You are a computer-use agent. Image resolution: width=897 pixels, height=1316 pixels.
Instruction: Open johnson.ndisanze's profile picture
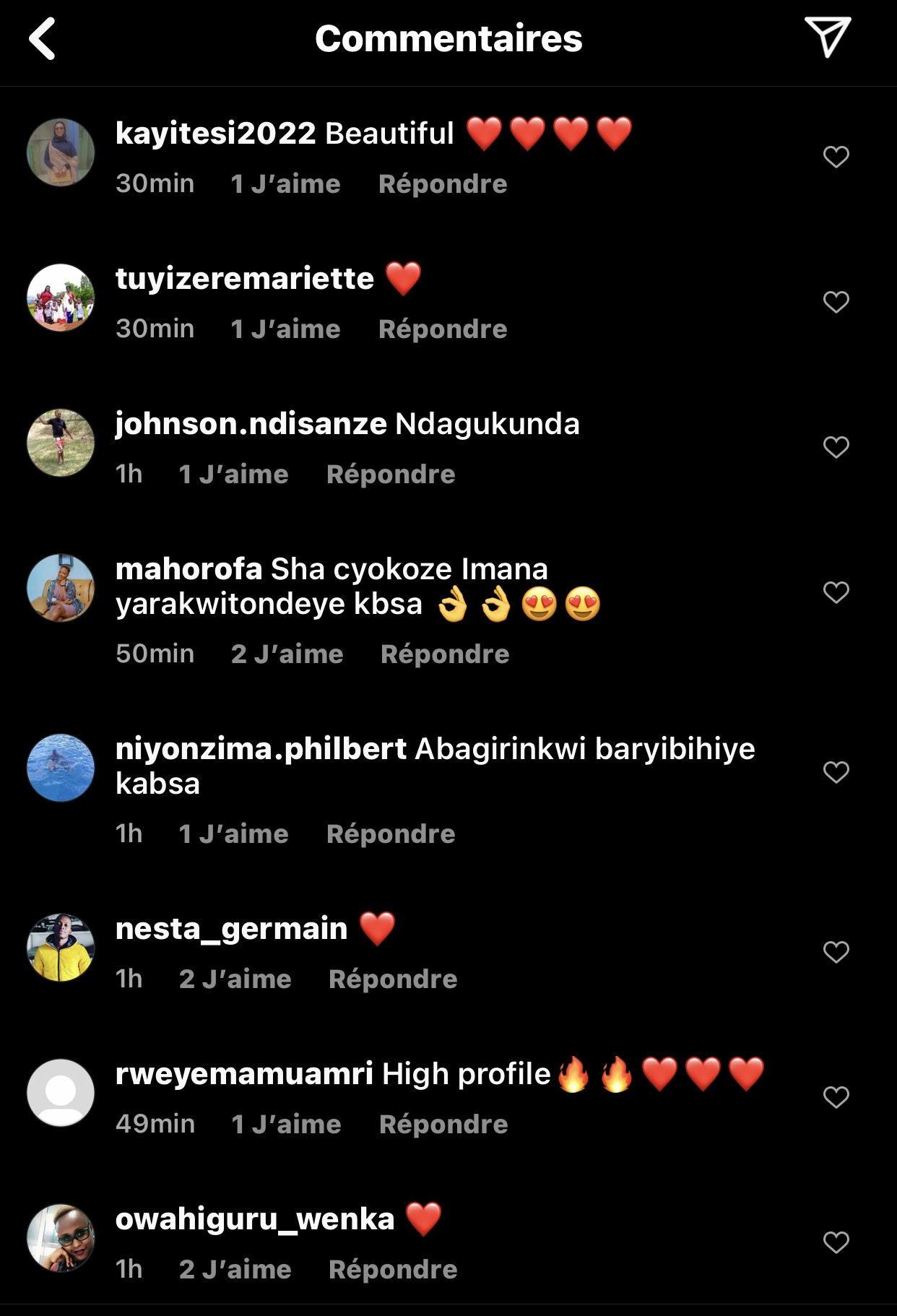pyautogui.click(x=61, y=443)
